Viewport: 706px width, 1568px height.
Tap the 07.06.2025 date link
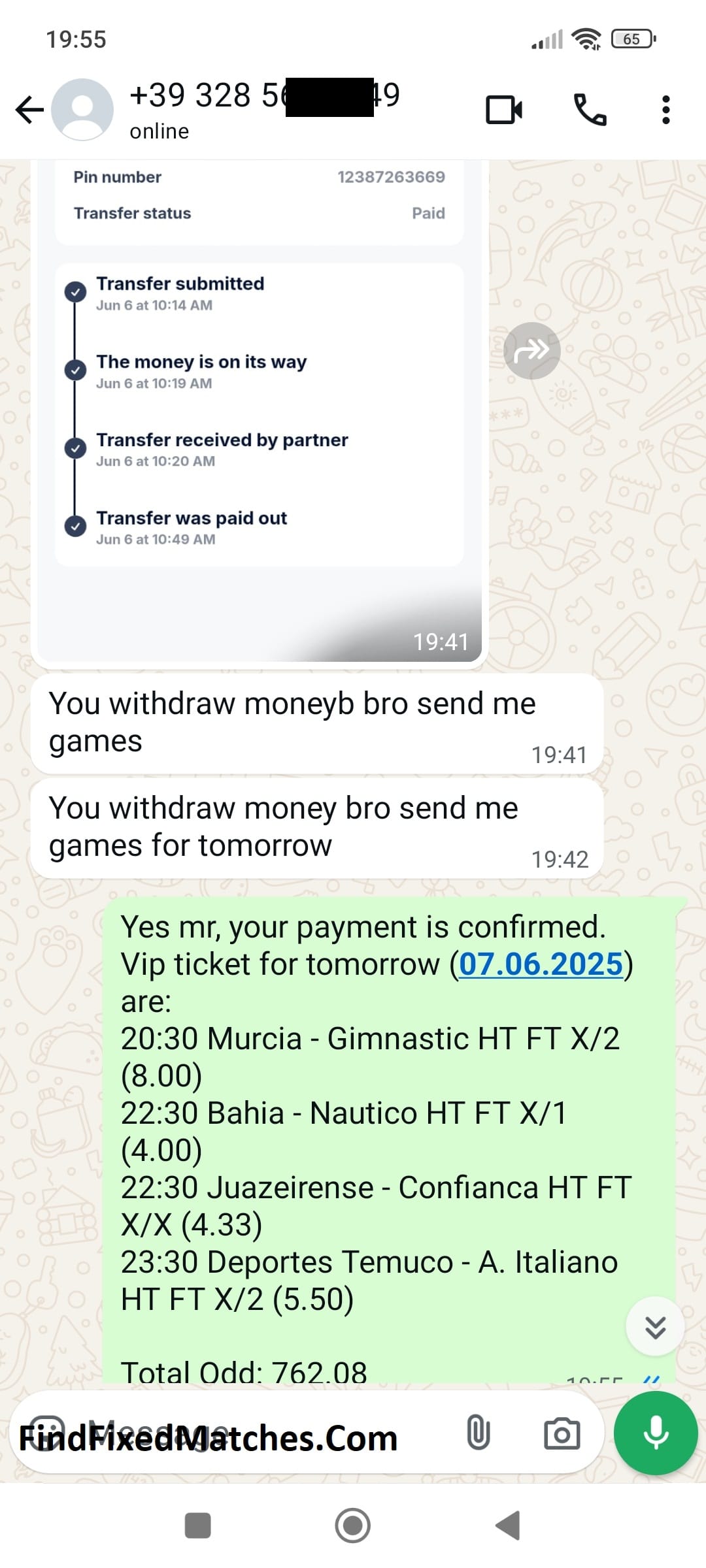click(x=541, y=964)
